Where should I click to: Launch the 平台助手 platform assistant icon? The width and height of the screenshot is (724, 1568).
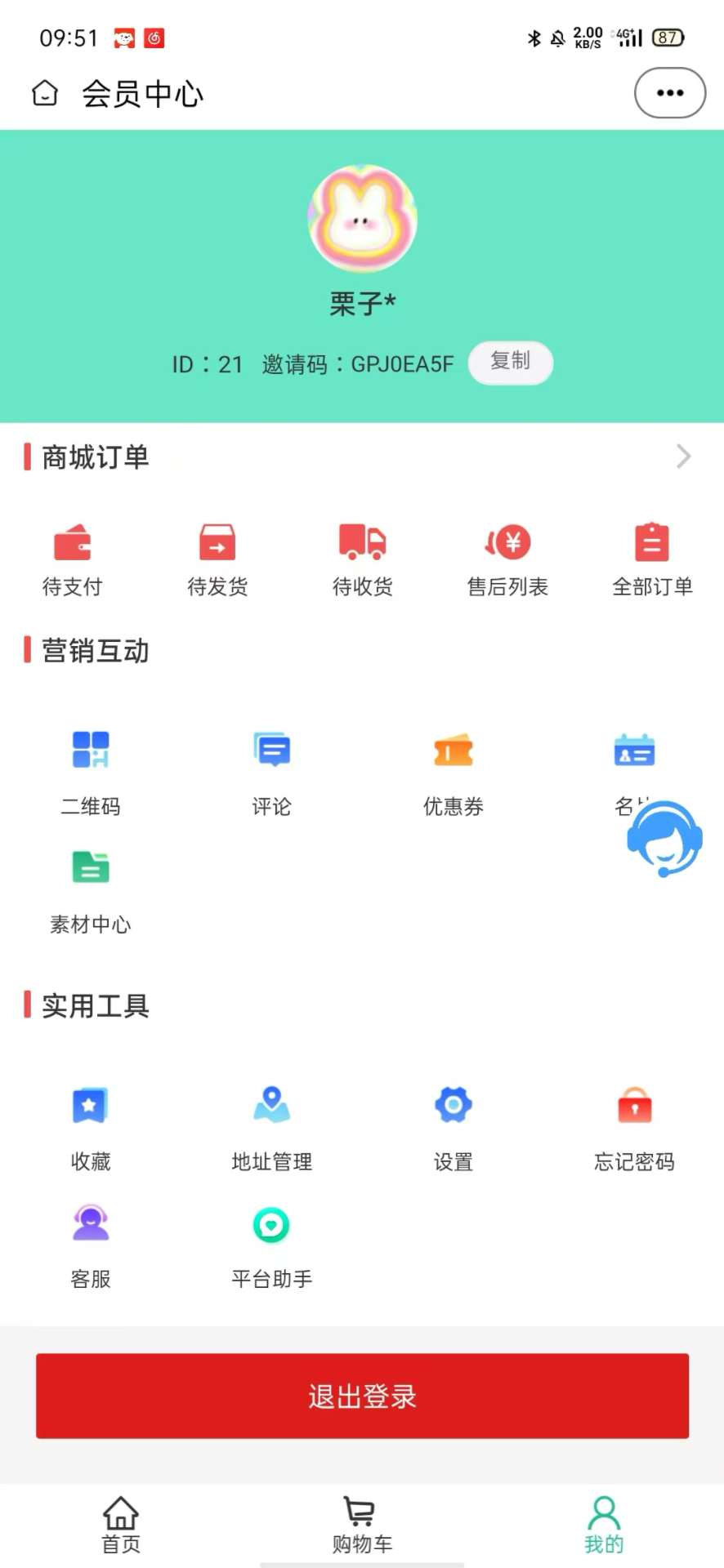(271, 1243)
